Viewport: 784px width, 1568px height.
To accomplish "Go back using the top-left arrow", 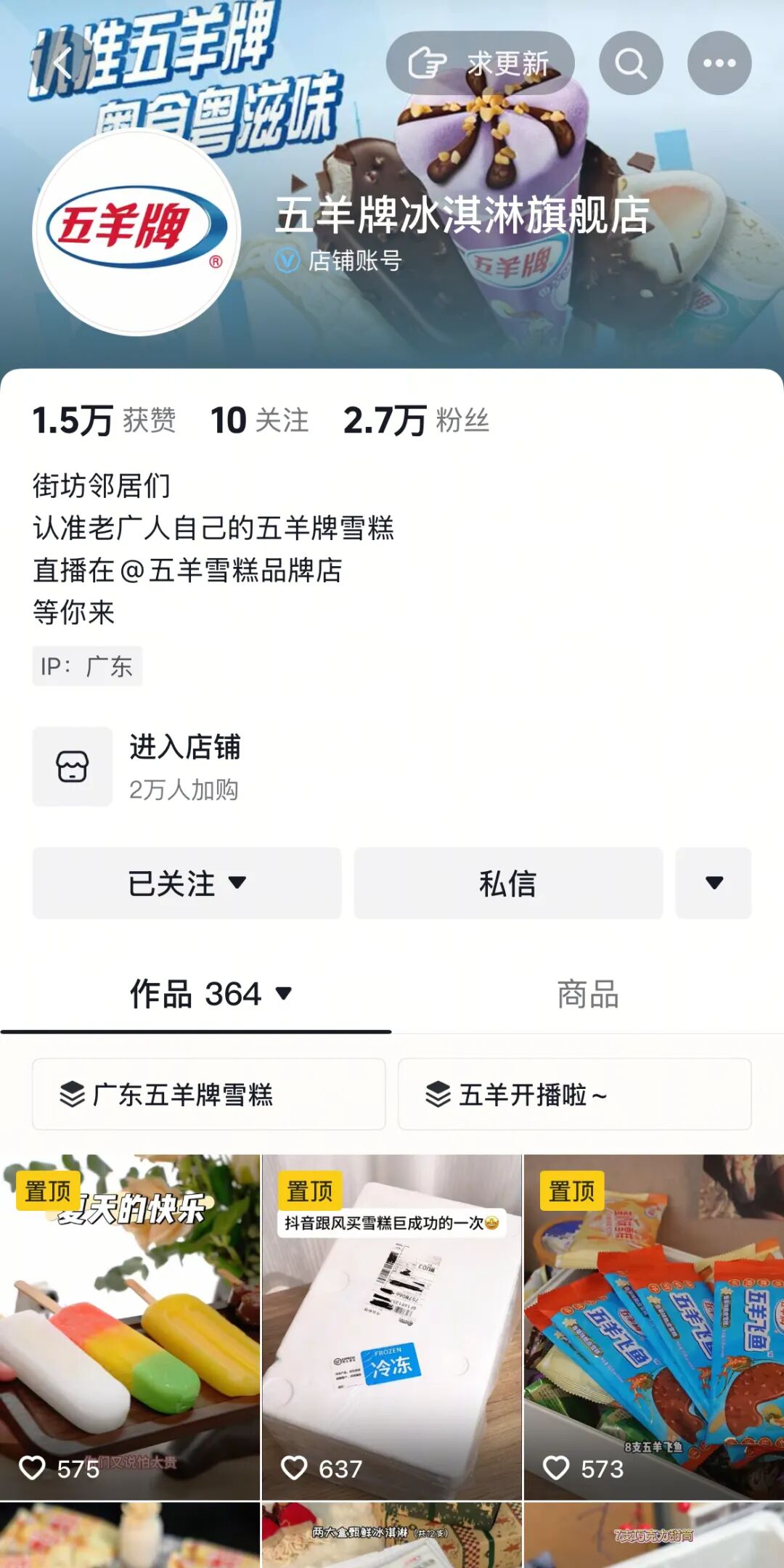I will pos(62,63).
